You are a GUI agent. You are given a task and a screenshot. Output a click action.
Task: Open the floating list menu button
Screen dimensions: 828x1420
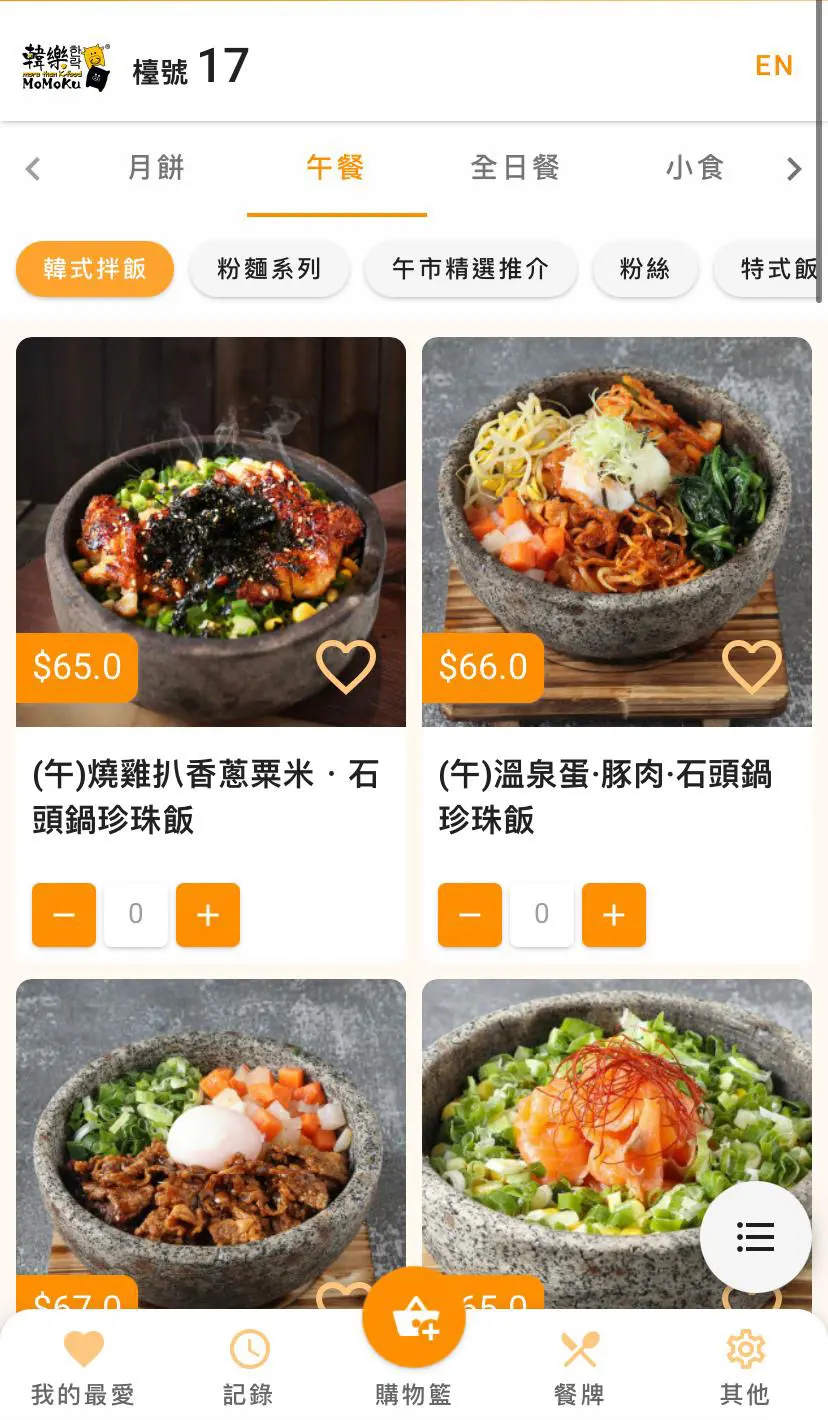pyautogui.click(x=755, y=1237)
